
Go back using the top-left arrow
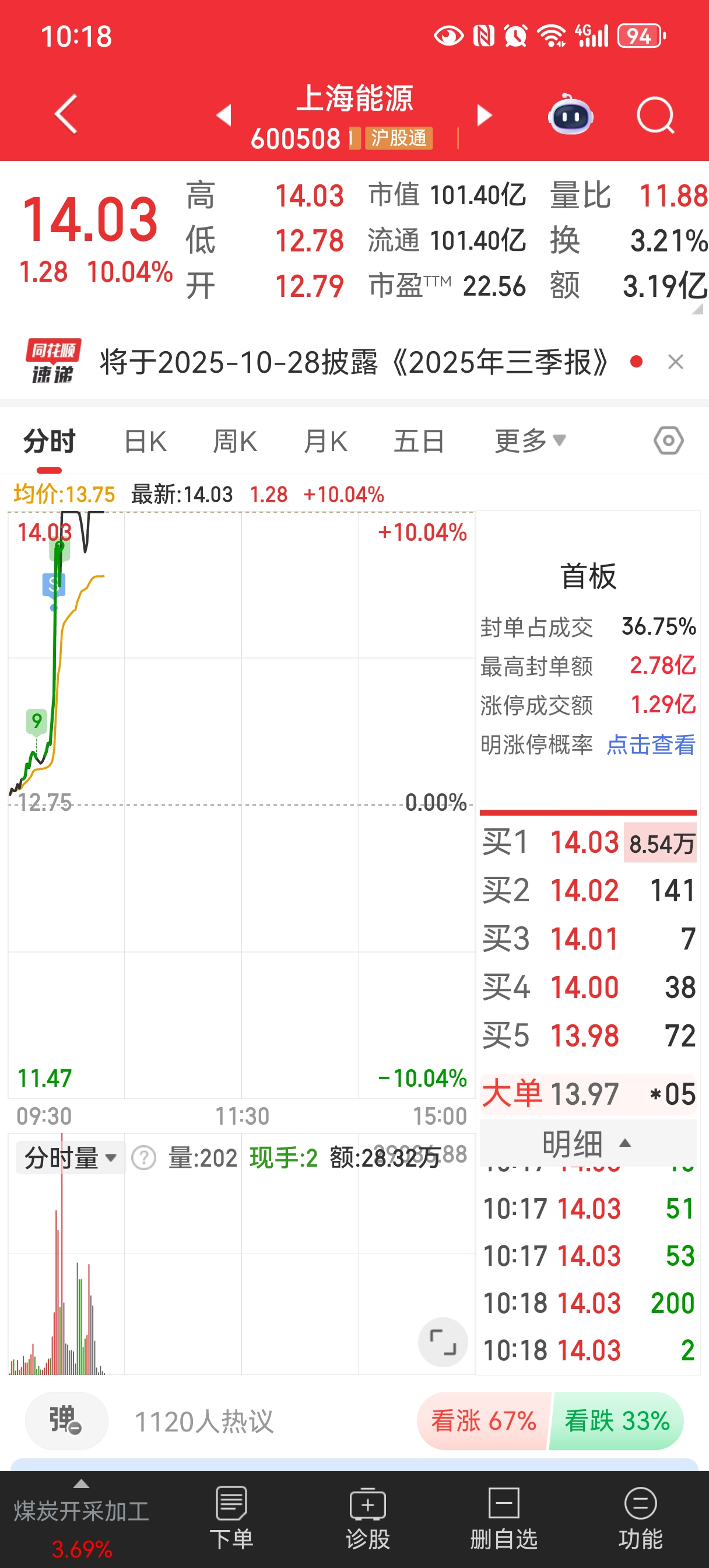click(66, 114)
